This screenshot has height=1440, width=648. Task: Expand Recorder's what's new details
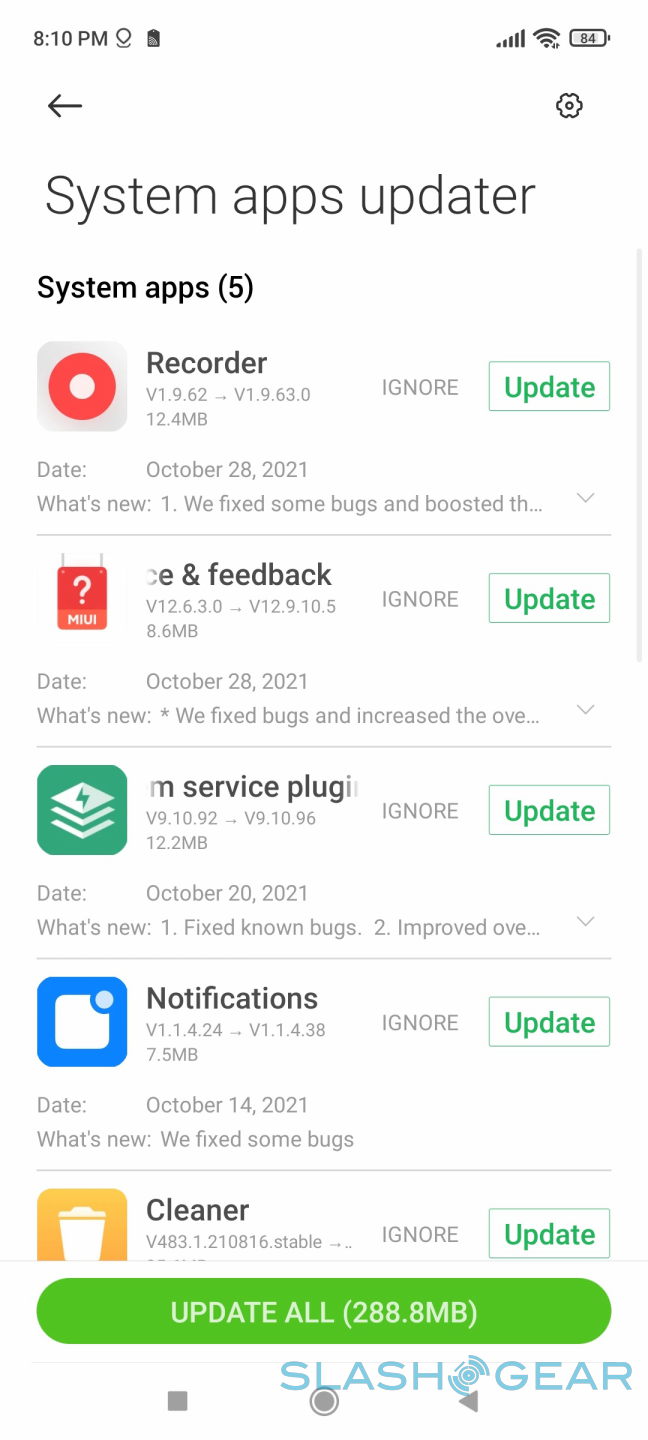click(x=586, y=499)
